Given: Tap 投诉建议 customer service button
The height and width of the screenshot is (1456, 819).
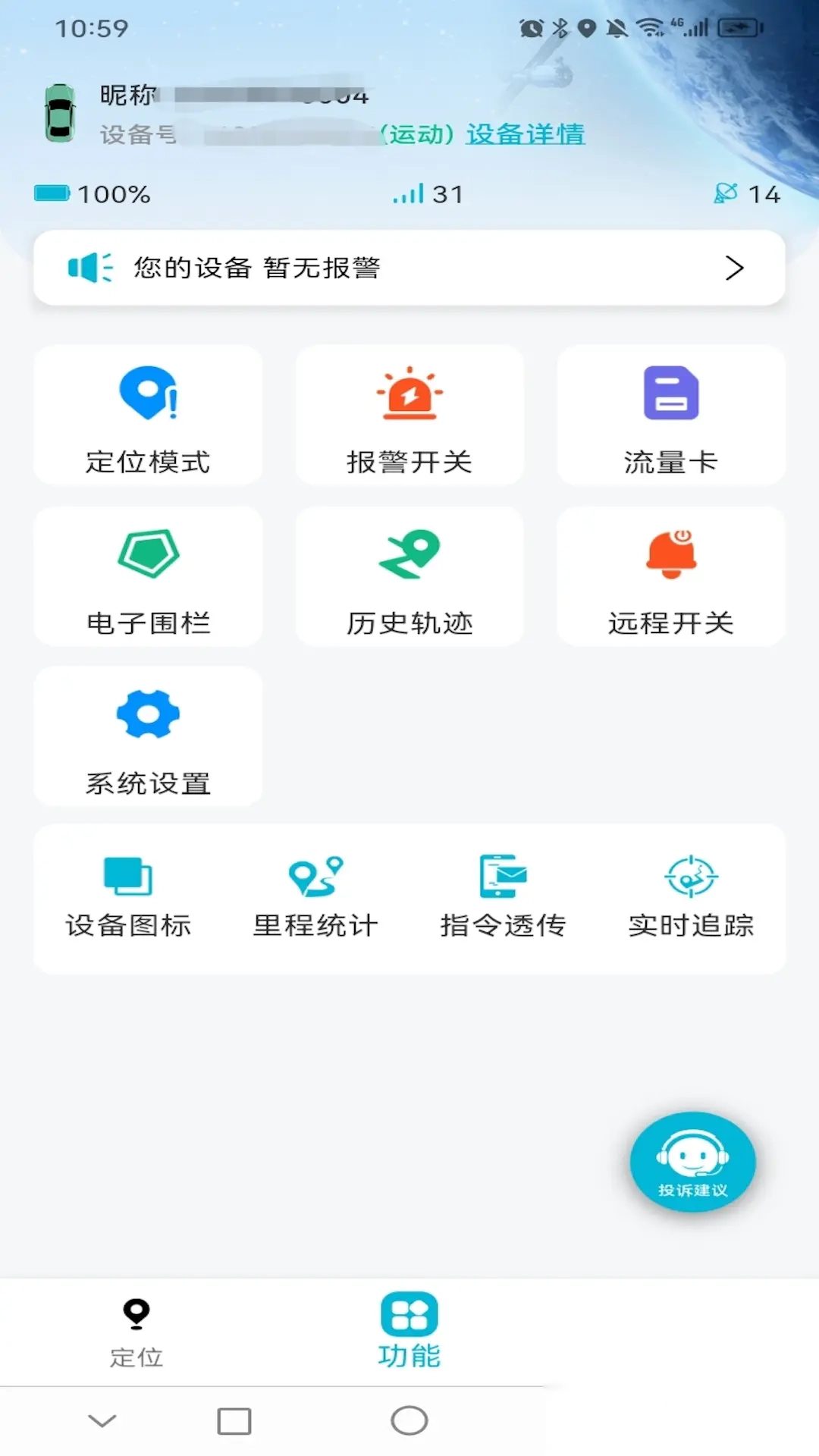Looking at the screenshot, I should click(x=692, y=1163).
